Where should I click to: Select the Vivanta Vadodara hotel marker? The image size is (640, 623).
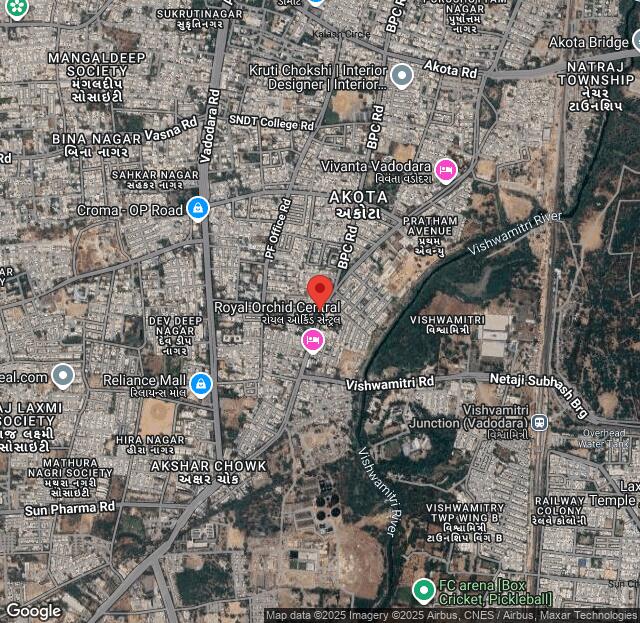pos(446,170)
